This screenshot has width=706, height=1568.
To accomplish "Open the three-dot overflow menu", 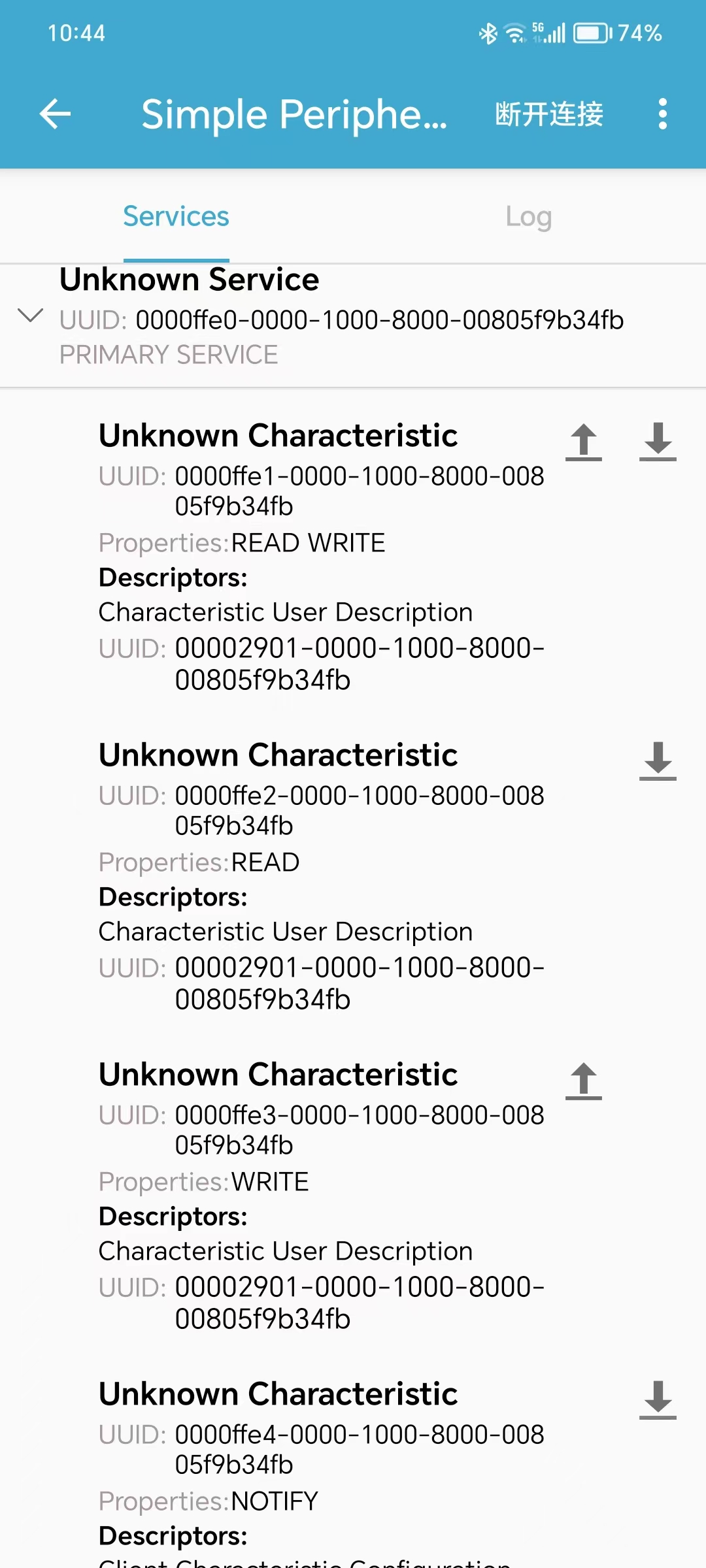I will 662,114.
